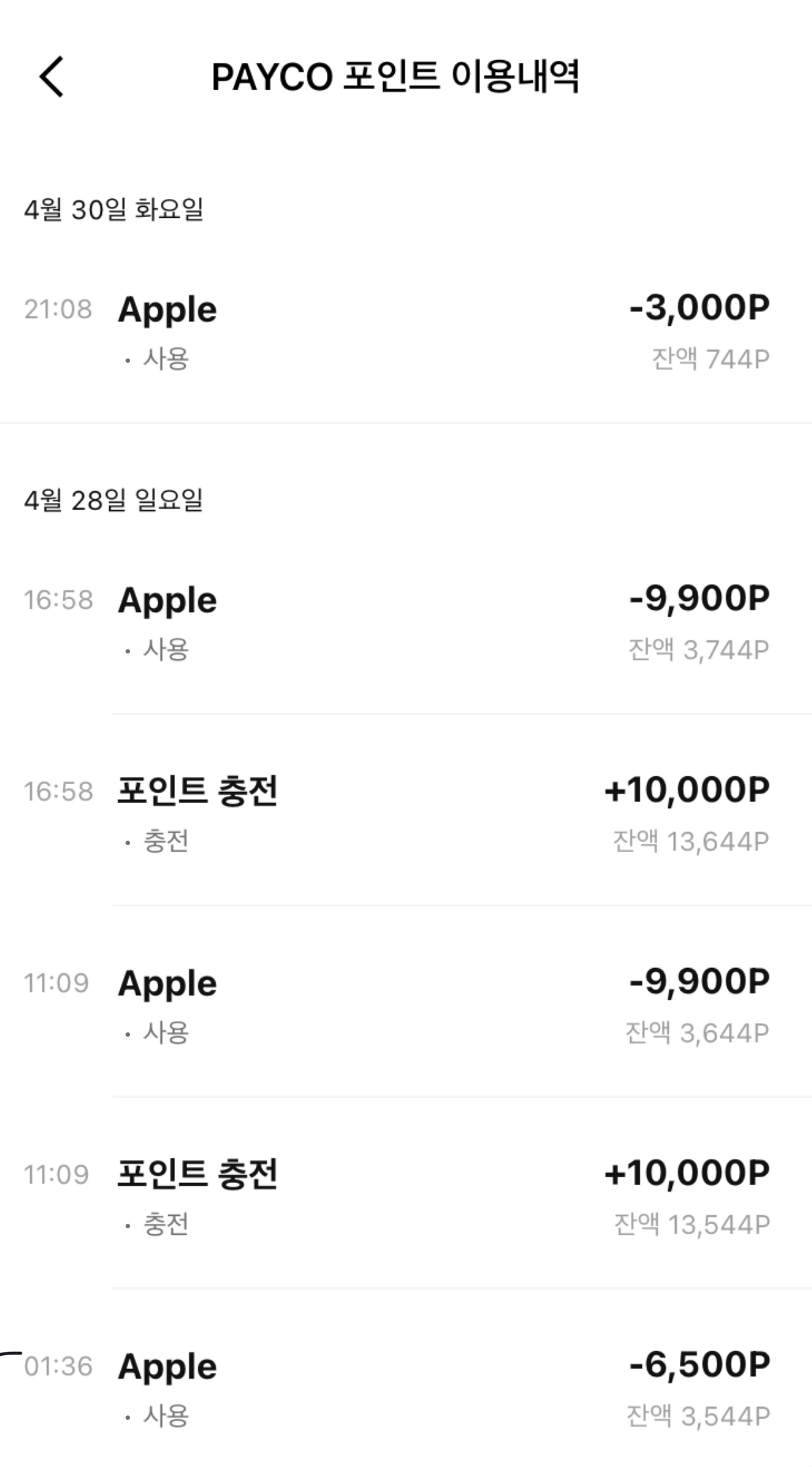
Task: Open the 21:08 Apple -3,000P transaction
Action: click(x=405, y=332)
